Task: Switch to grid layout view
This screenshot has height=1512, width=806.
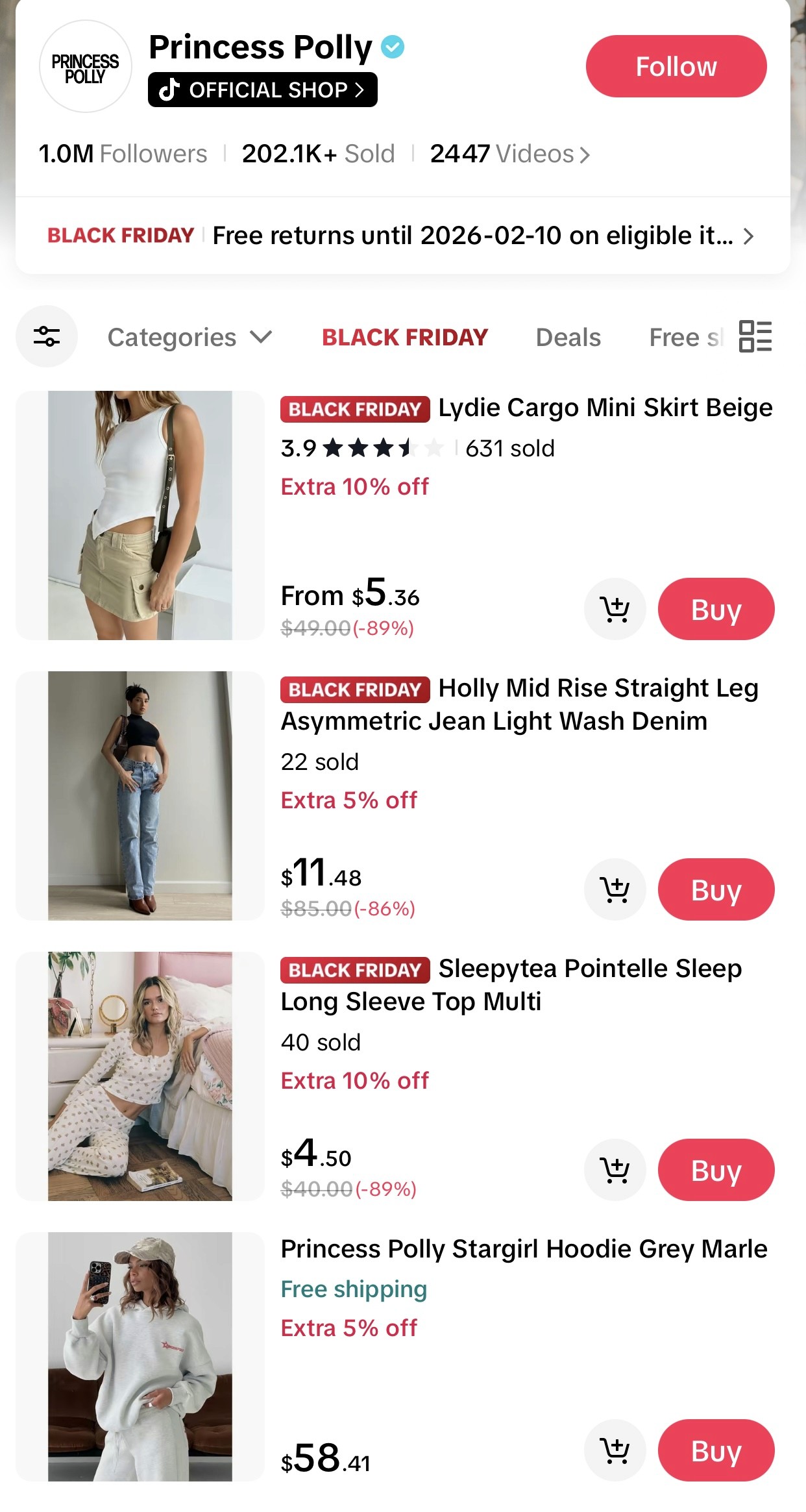Action: pos(755,336)
